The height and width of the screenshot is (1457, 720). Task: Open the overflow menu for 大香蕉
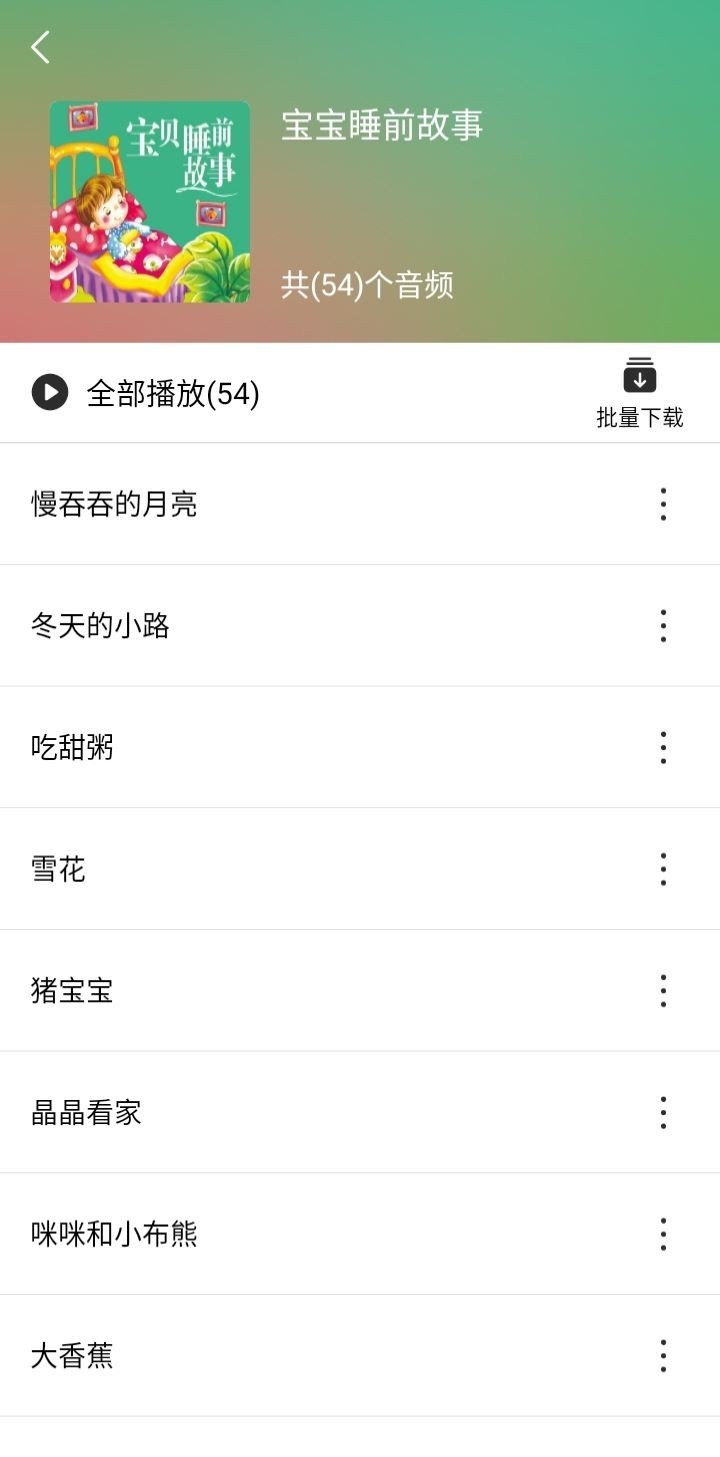point(663,1356)
